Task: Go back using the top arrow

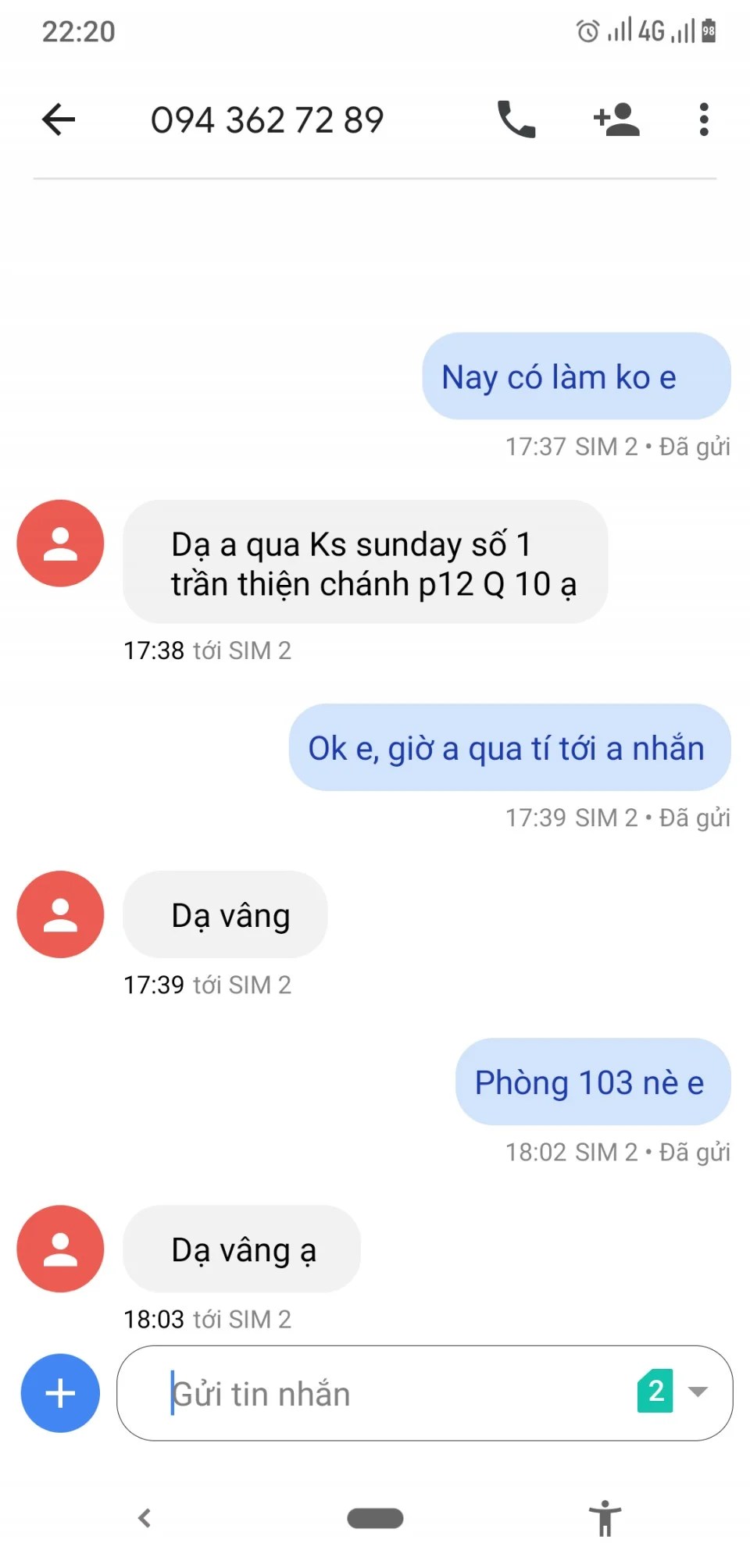Action: [59, 119]
